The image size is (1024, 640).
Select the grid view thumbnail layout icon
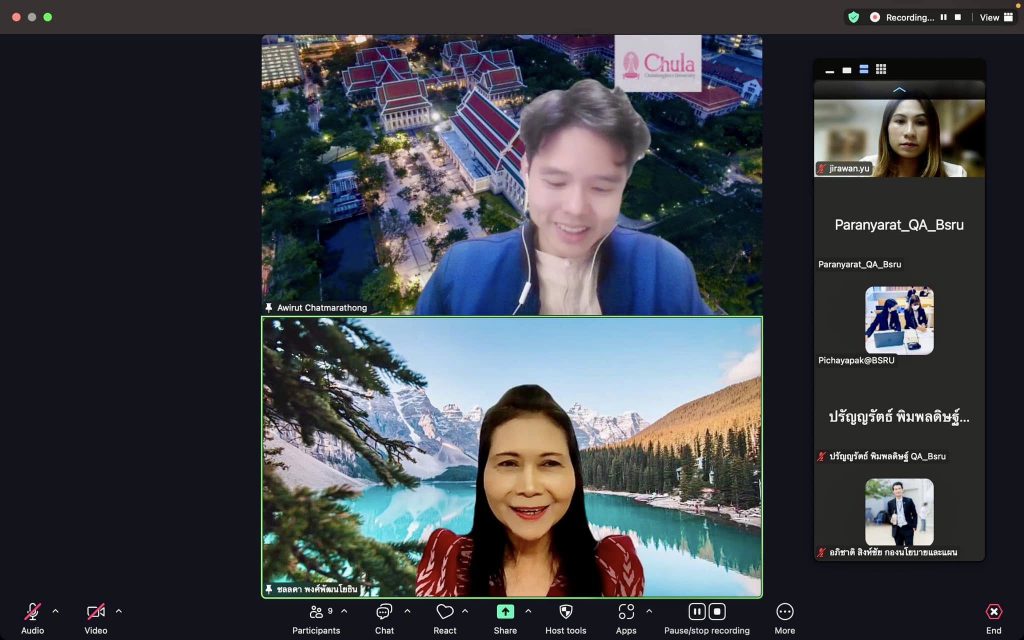[881, 69]
